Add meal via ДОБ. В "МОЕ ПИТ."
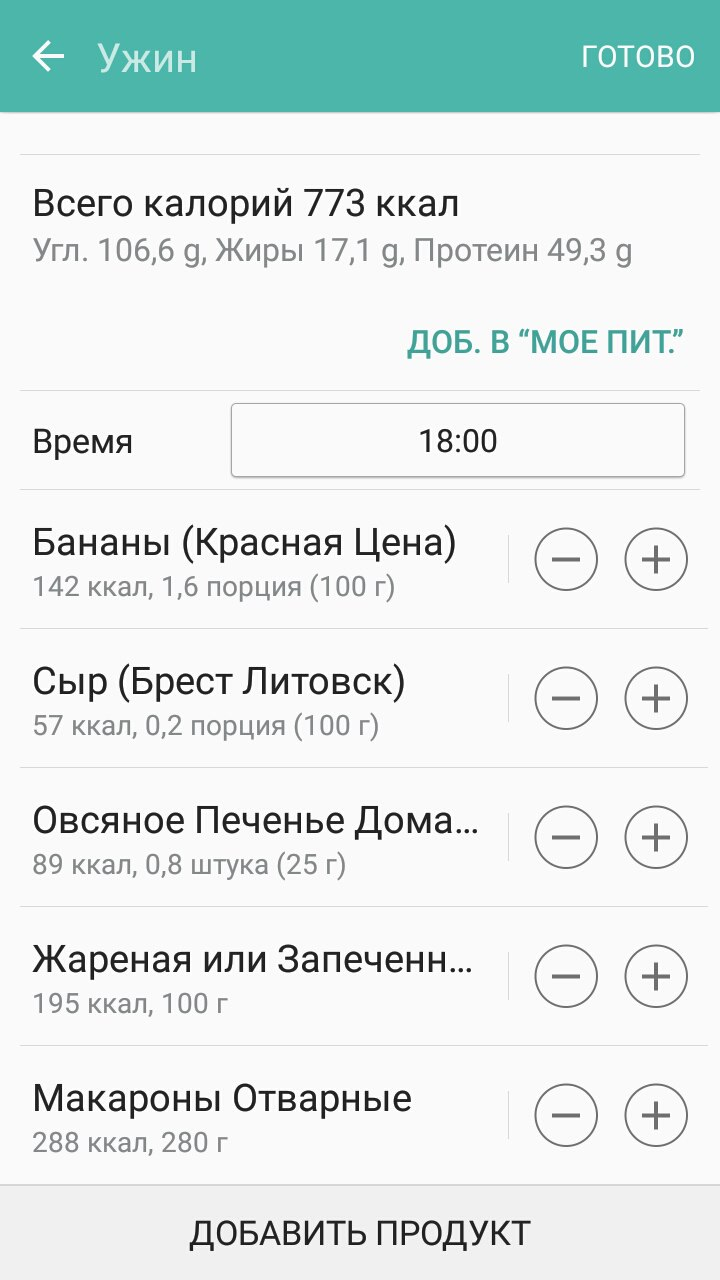 tap(545, 343)
